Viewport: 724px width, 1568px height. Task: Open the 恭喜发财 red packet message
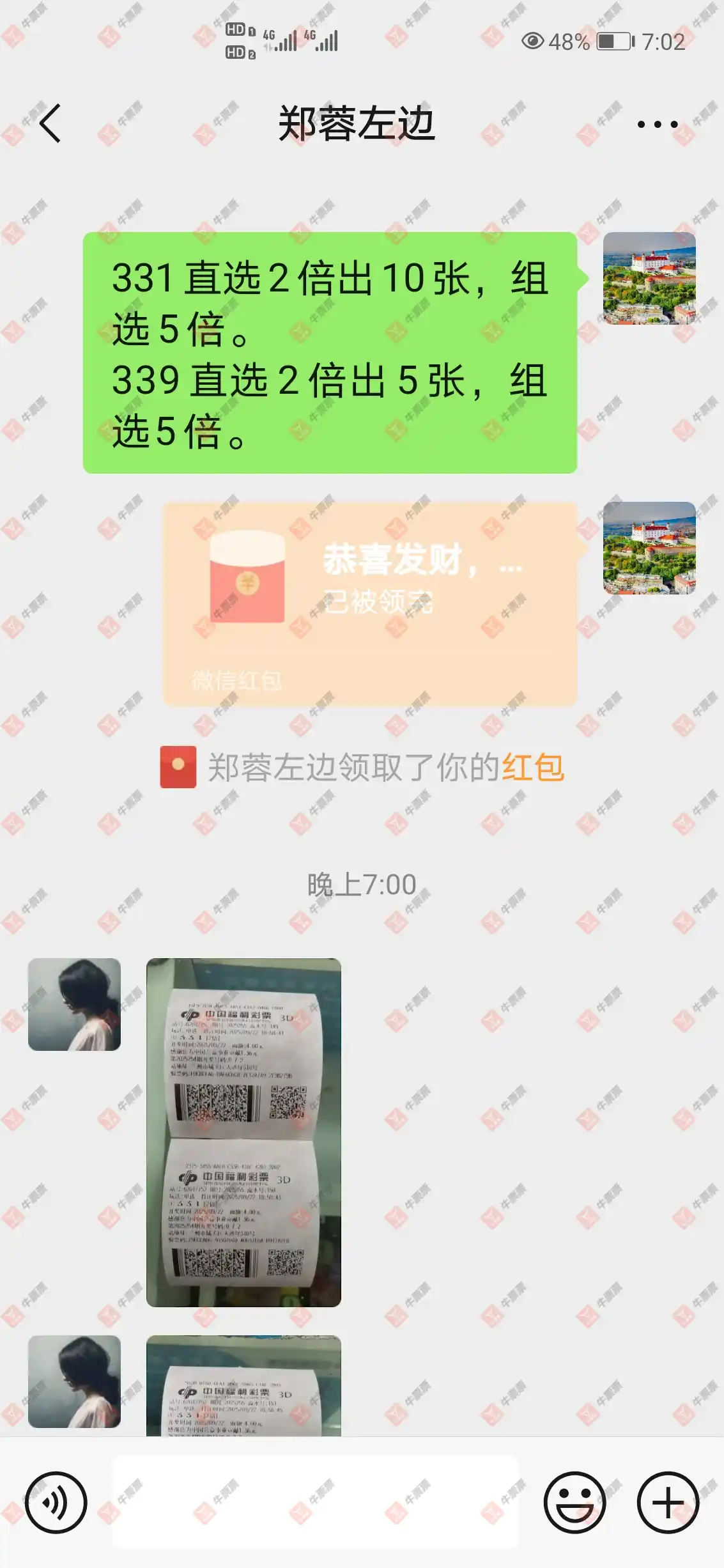369,603
